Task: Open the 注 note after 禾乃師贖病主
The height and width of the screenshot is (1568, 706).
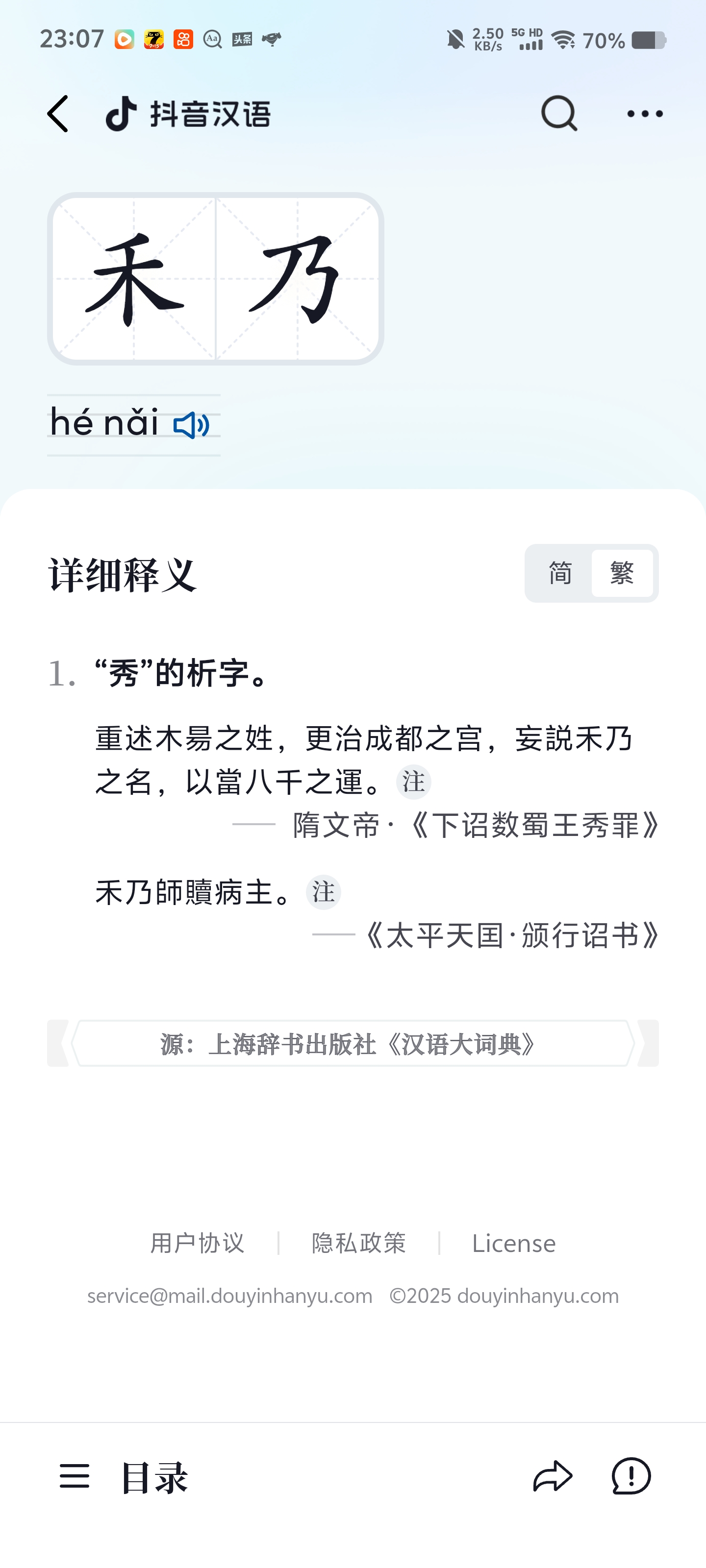Action: pos(324,892)
